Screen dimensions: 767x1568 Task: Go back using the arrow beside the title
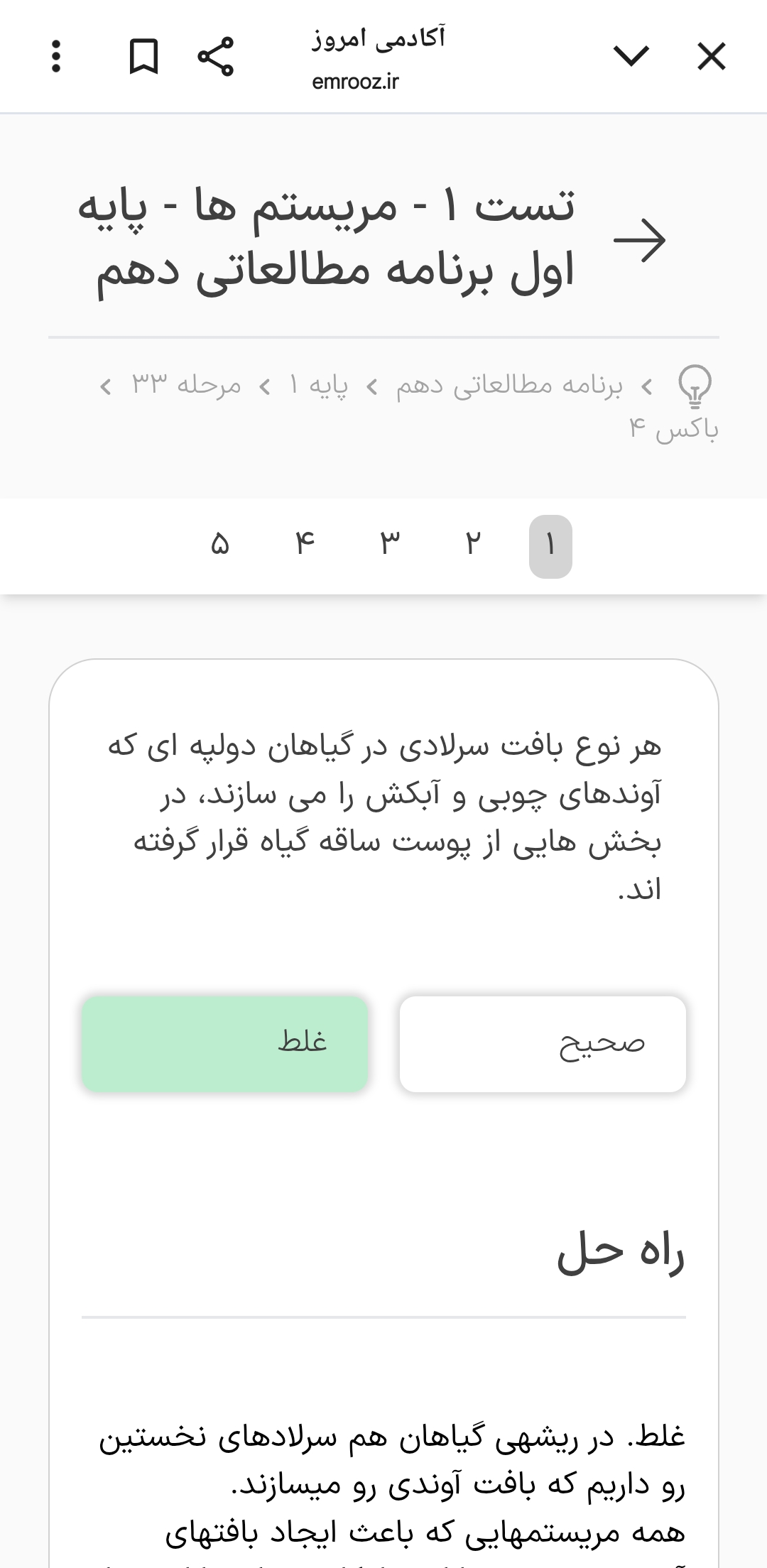coord(639,240)
